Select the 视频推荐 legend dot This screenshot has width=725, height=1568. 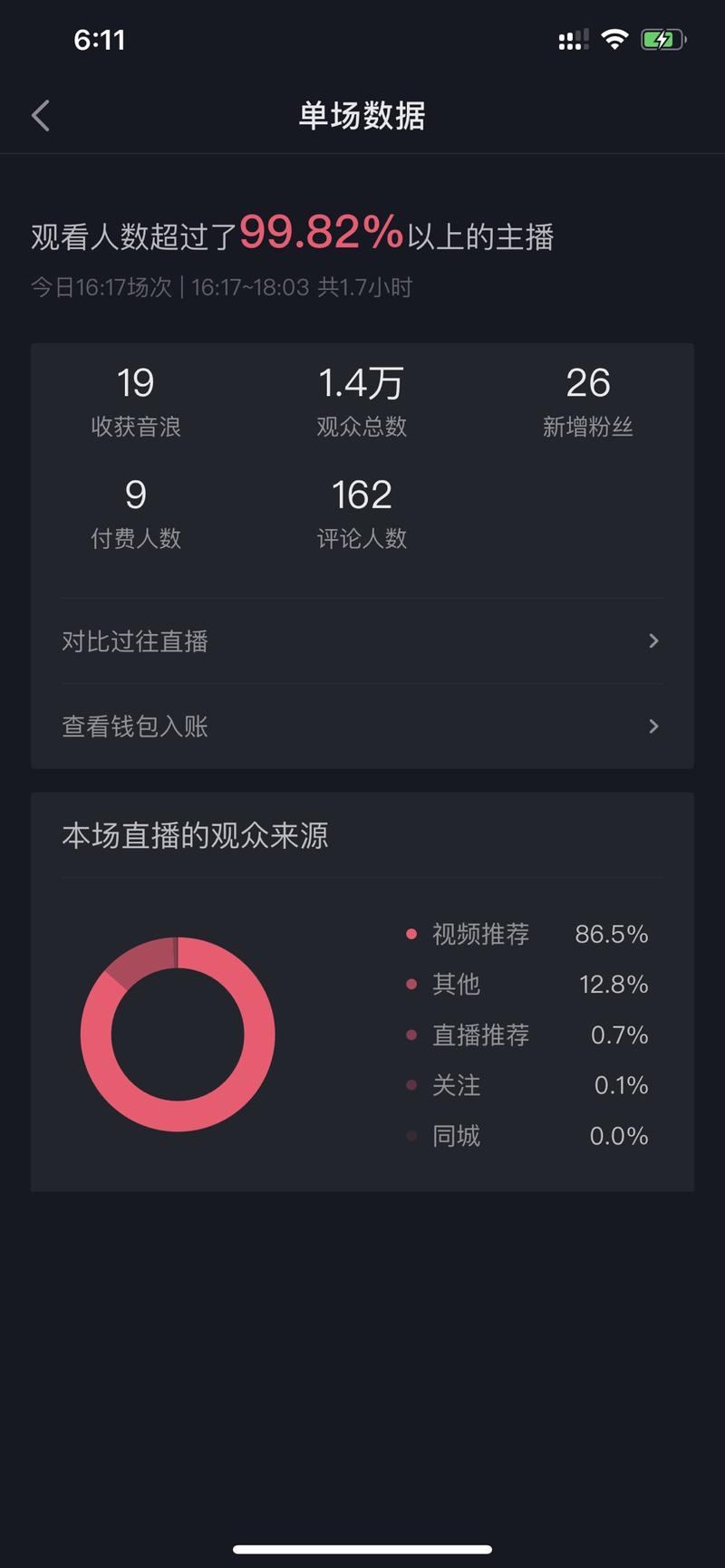tap(412, 934)
